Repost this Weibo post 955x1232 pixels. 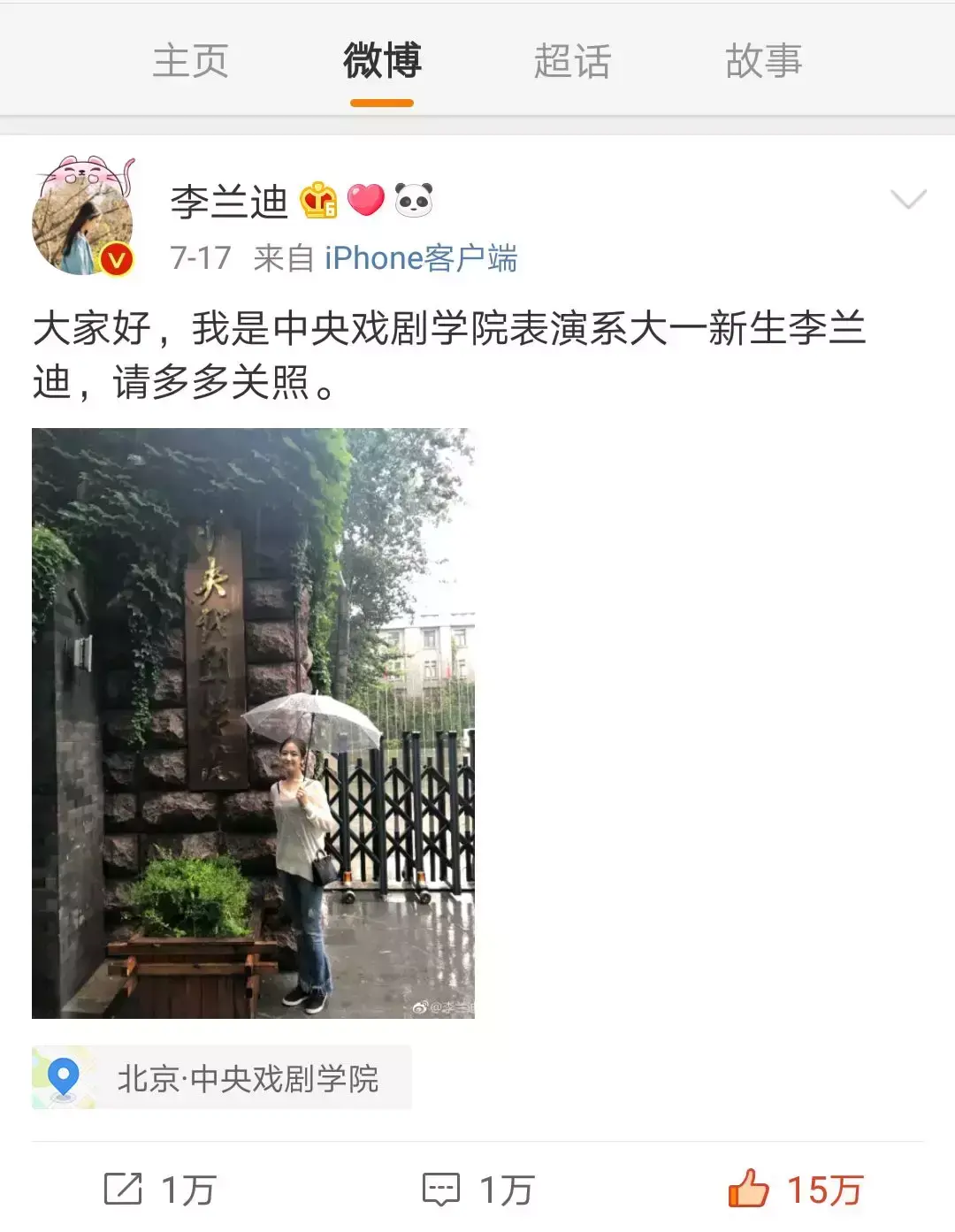159,1190
